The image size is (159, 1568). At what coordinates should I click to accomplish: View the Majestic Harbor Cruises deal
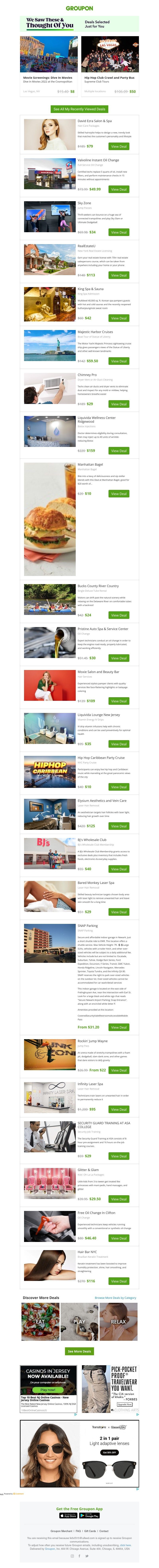(x=119, y=361)
